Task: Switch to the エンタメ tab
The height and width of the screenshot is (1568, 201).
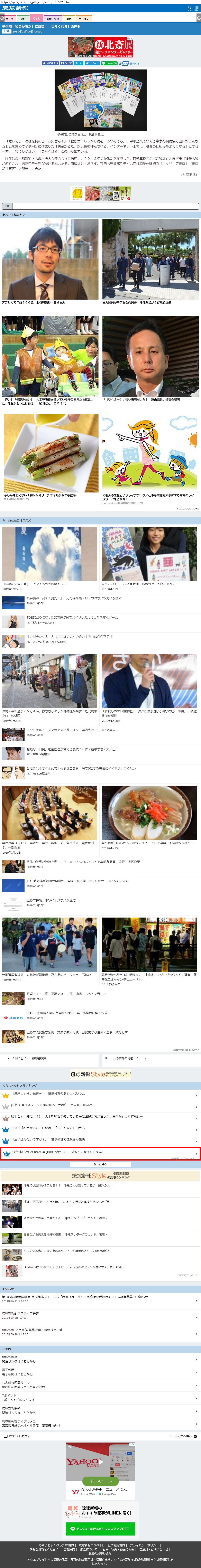Action: 83,19
